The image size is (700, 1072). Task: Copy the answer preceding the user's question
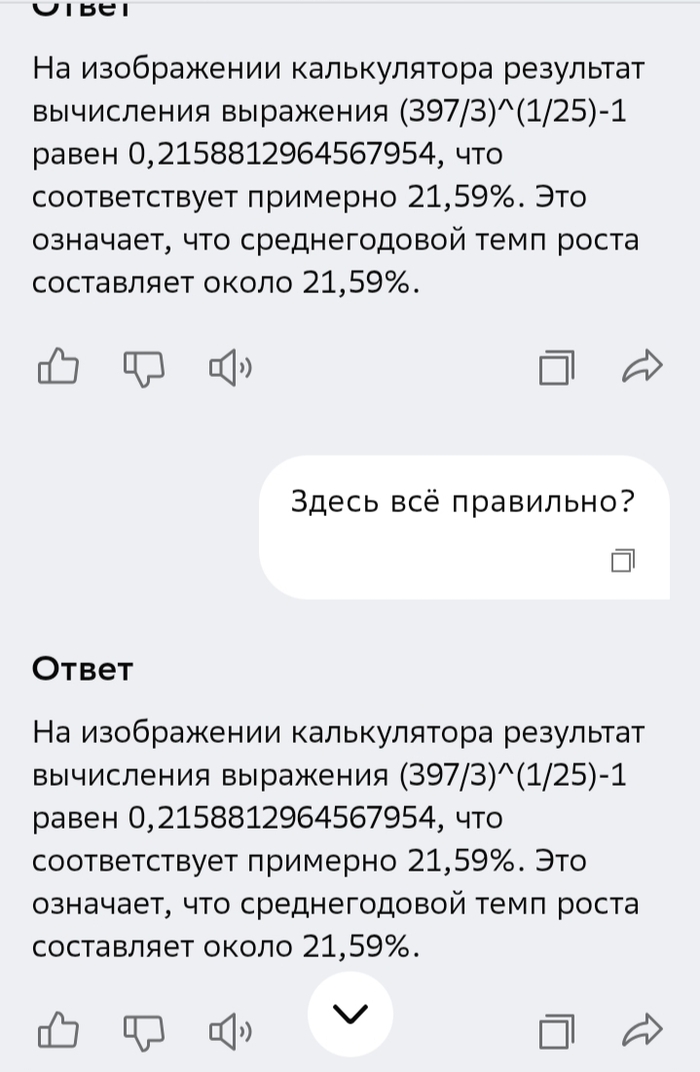(x=557, y=367)
